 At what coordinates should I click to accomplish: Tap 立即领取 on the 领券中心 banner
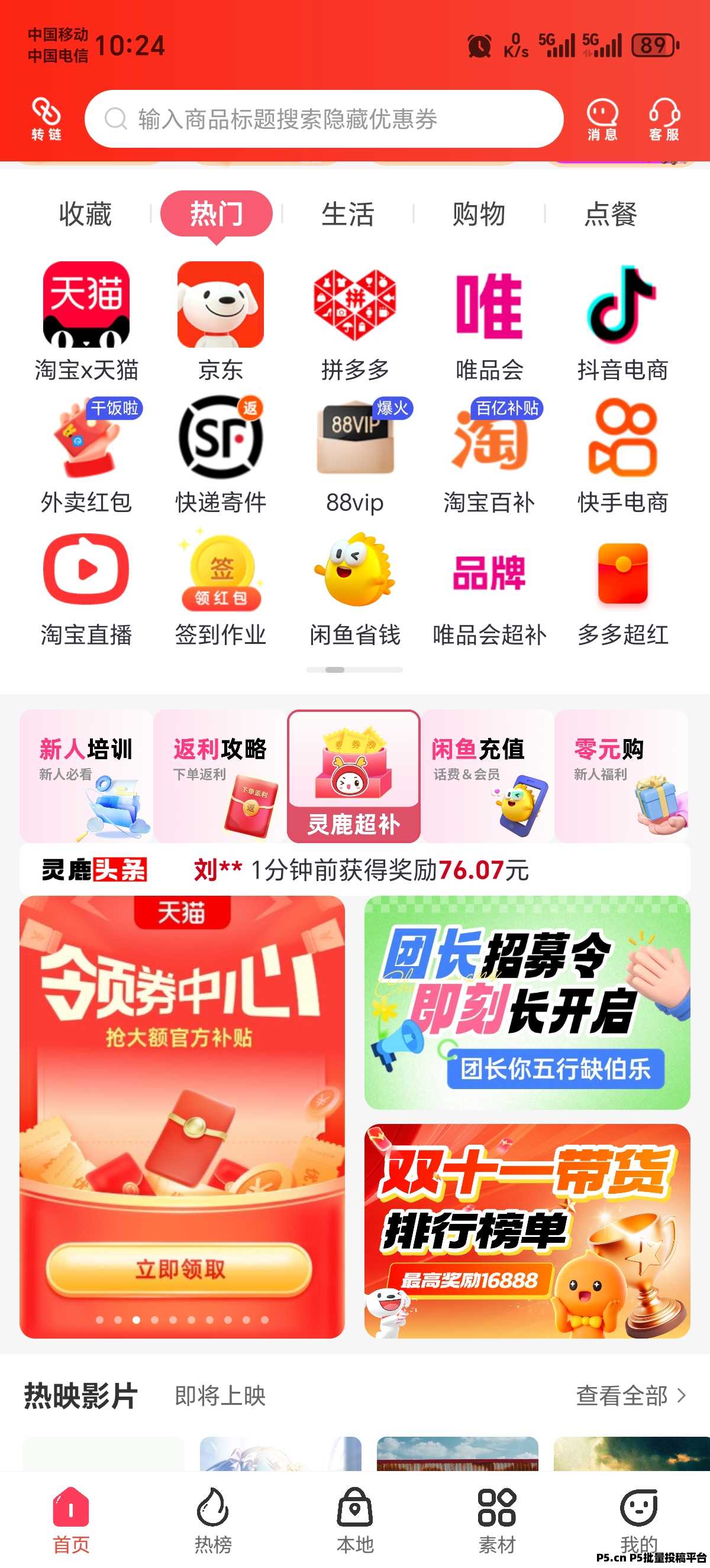click(x=179, y=1268)
